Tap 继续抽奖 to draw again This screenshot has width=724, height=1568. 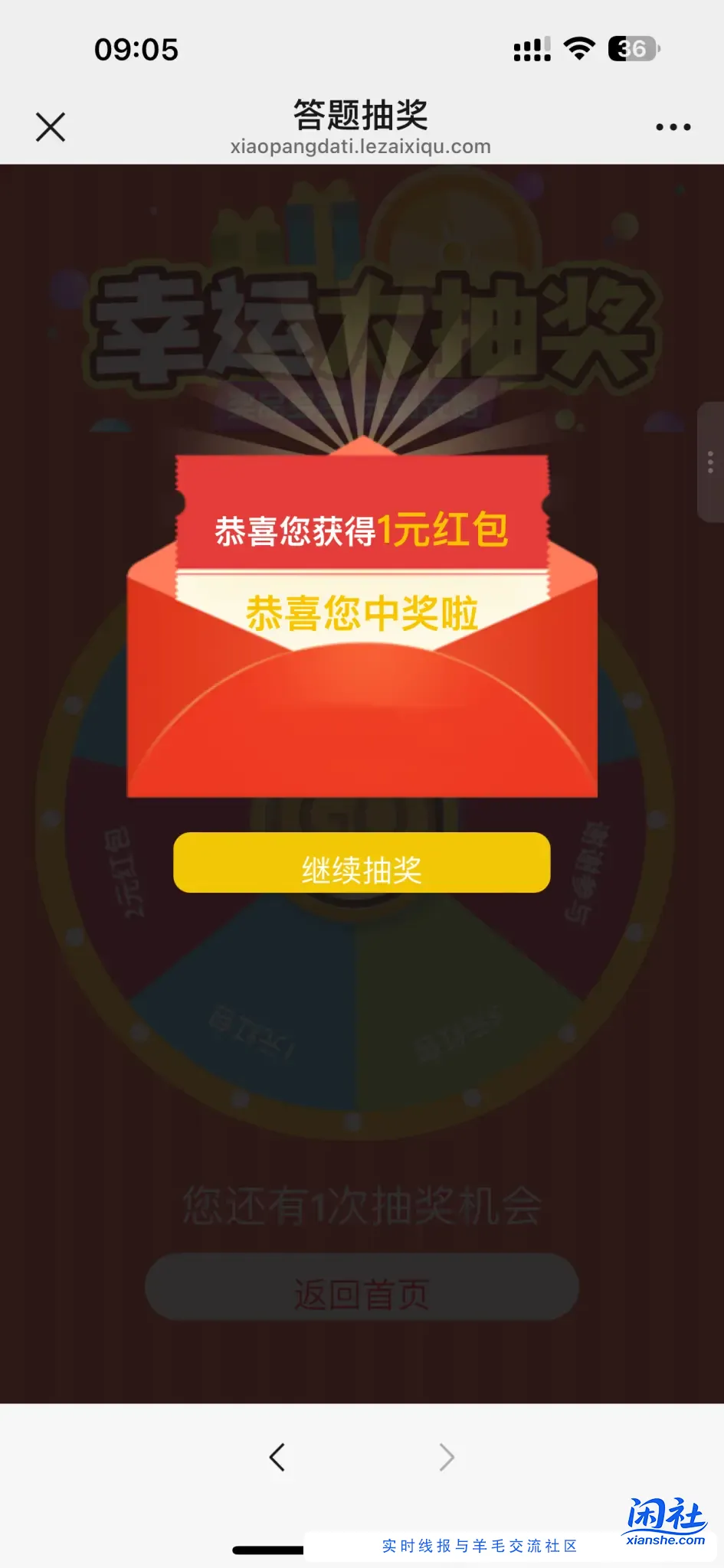(362, 863)
